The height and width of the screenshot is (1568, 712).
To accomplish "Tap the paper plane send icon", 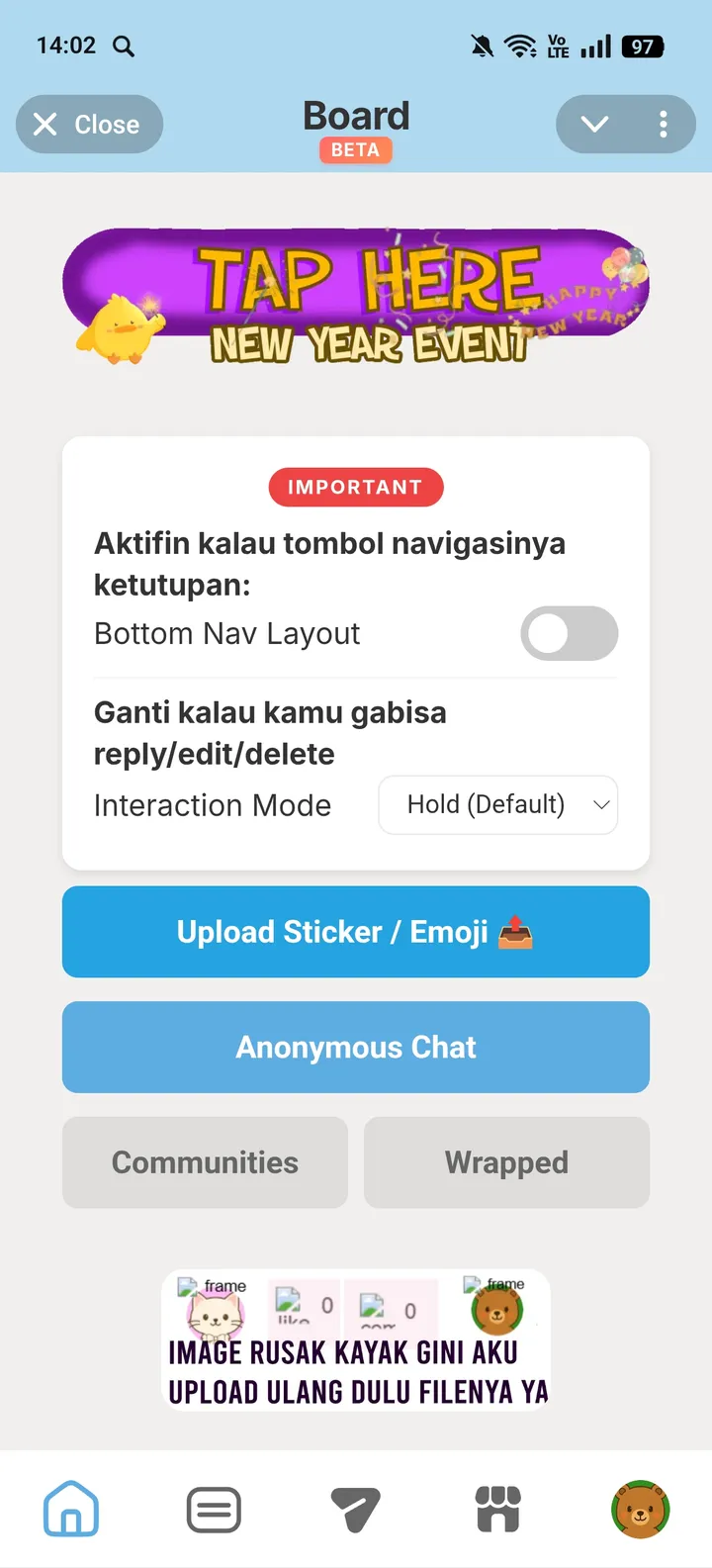I will click(355, 1509).
